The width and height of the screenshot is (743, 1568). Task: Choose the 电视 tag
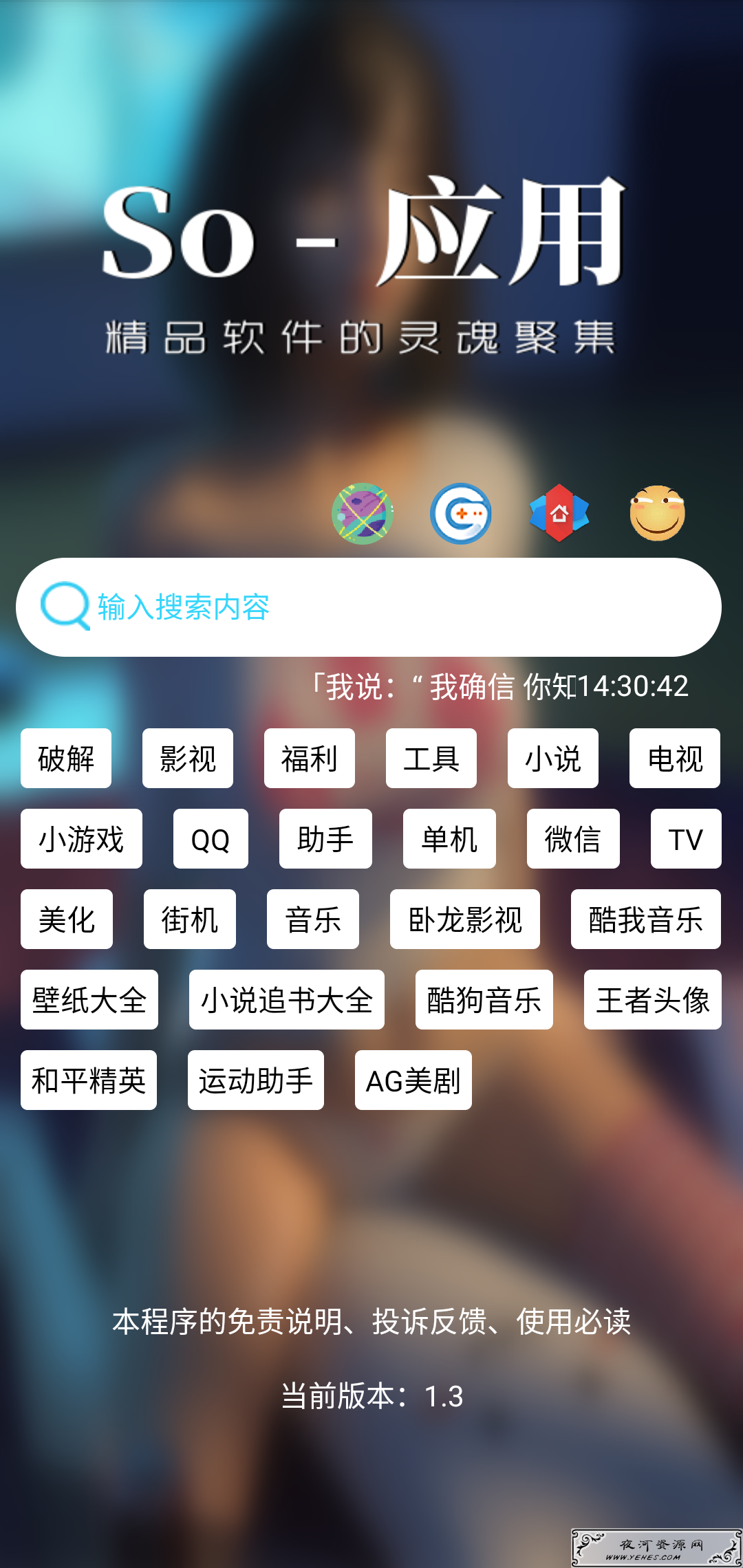pyautogui.click(x=675, y=759)
